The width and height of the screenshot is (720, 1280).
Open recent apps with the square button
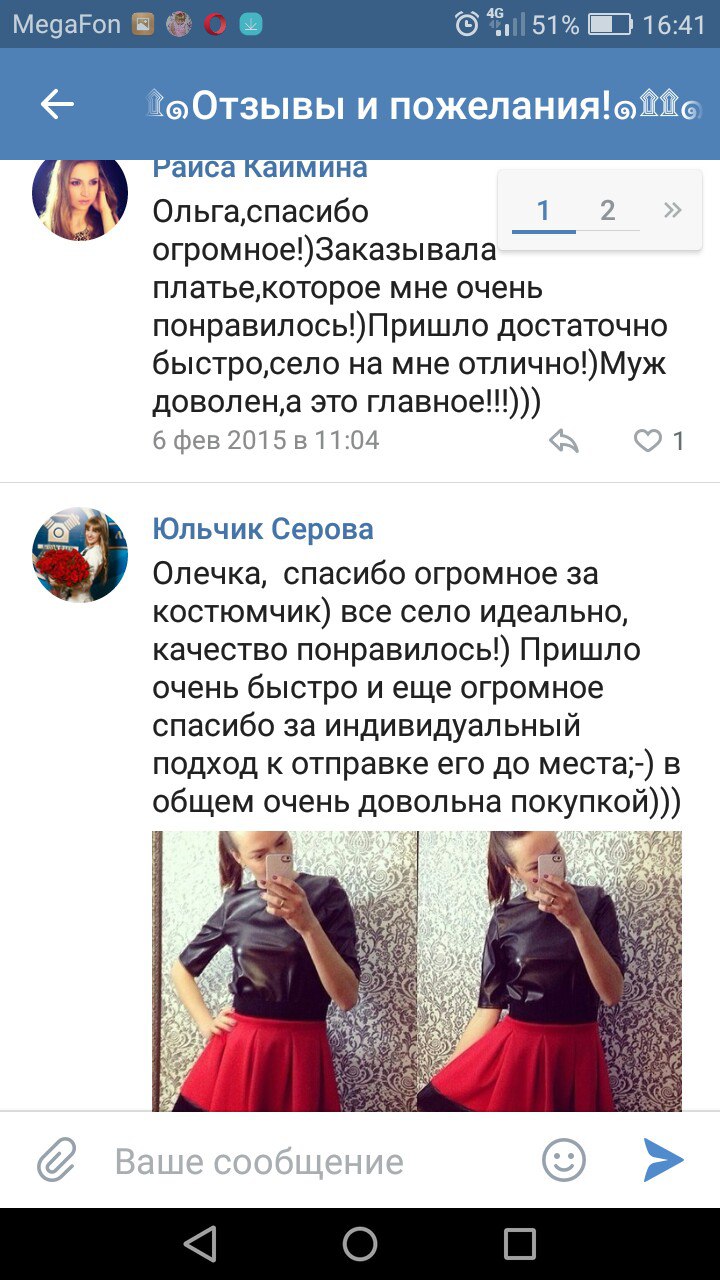tap(520, 1244)
